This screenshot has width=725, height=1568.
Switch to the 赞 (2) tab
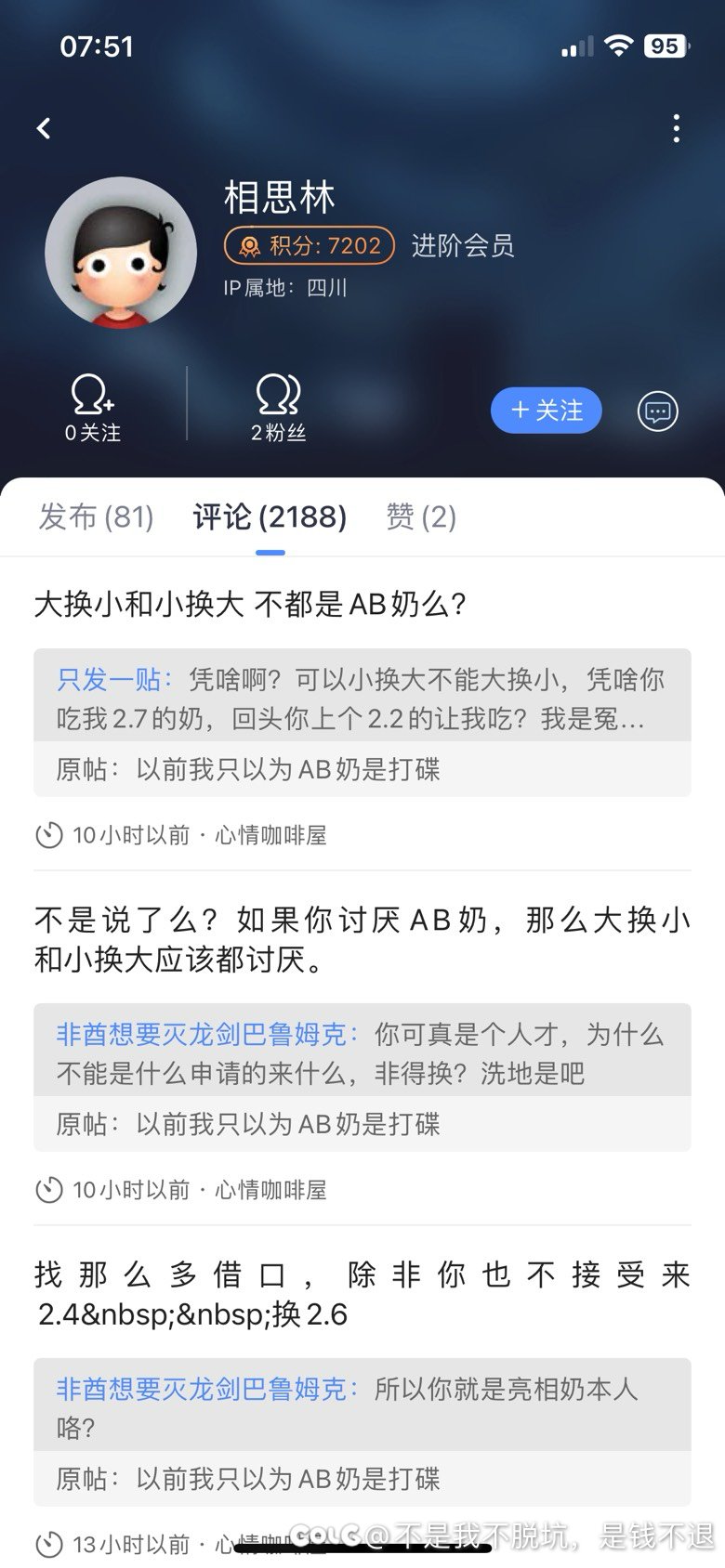tap(420, 517)
